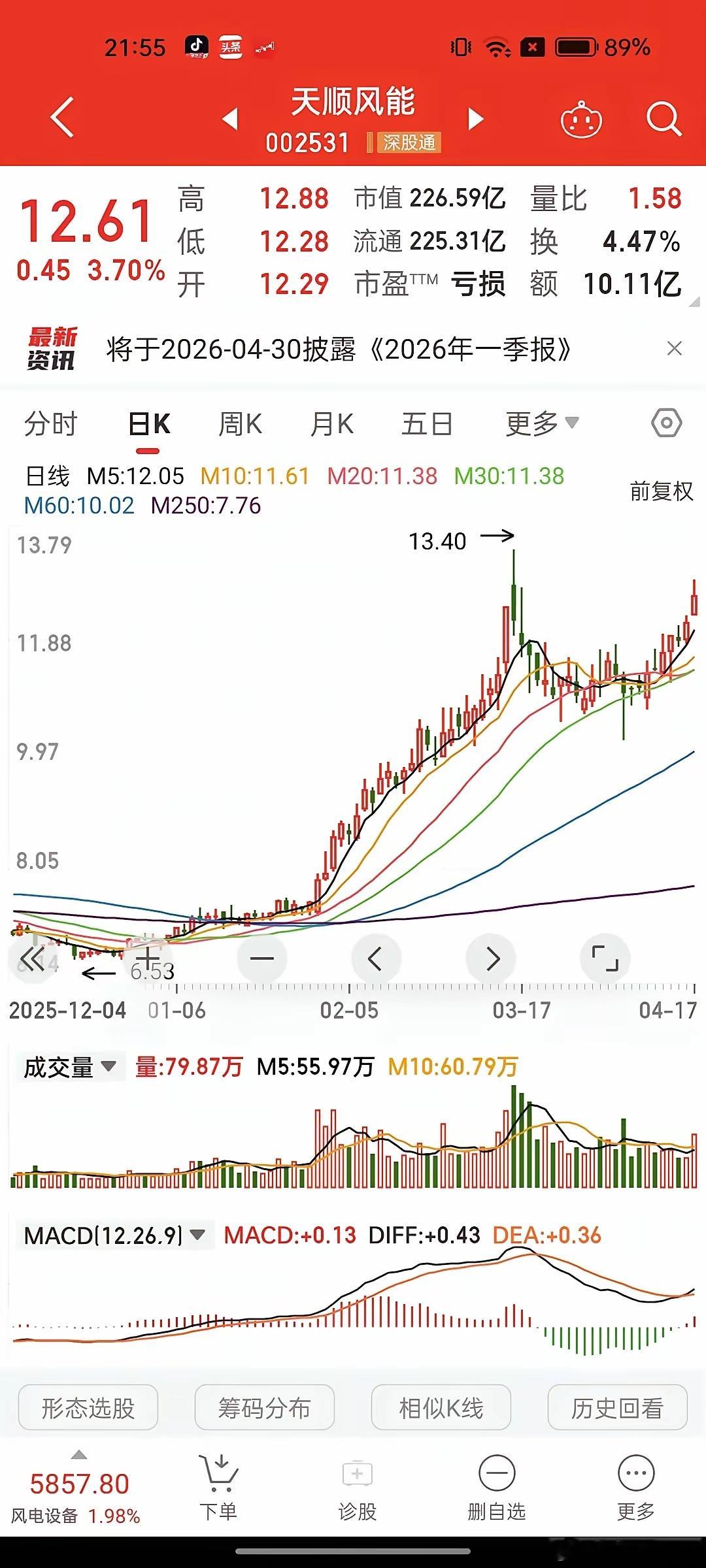Image resolution: width=706 pixels, height=1568 pixels.
Task: Select the 周K chart tab
Action: [x=240, y=424]
